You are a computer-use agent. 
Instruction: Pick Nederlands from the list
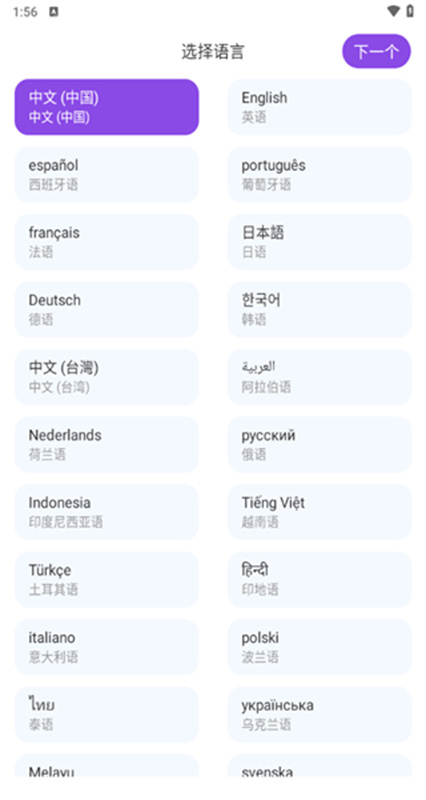coord(107,444)
